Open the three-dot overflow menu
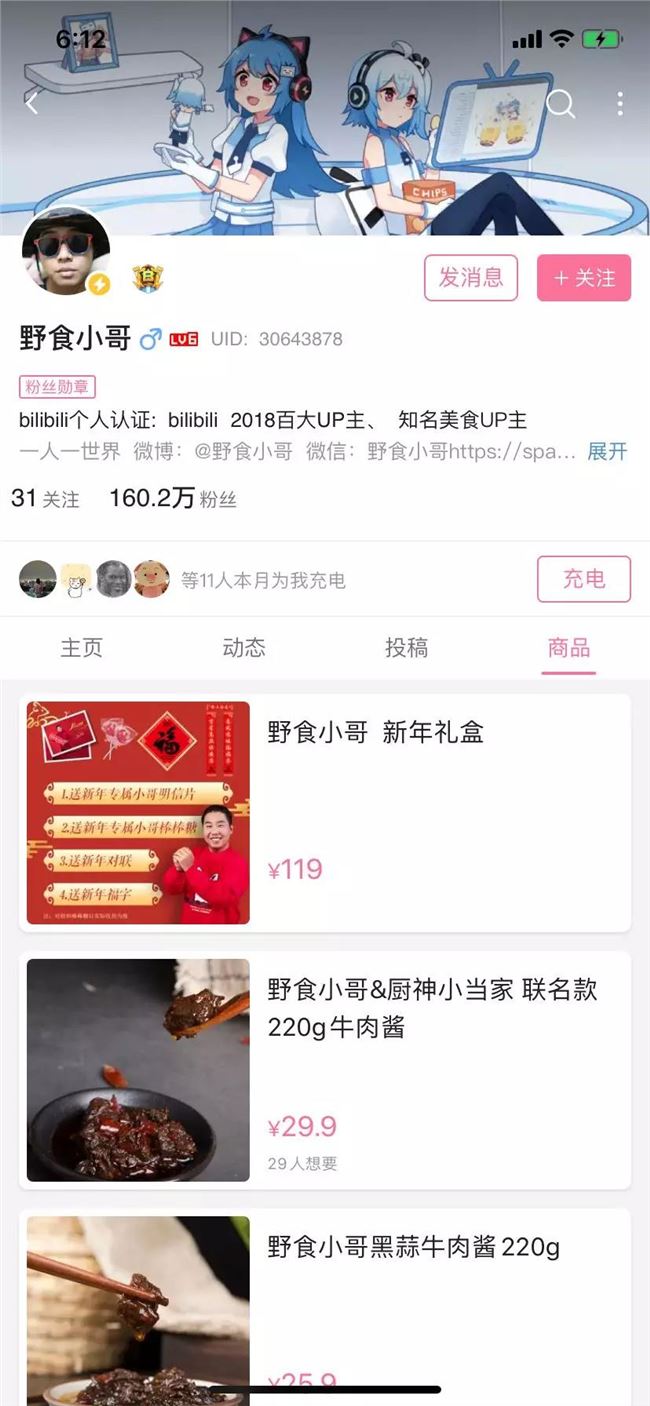This screenshot has height=1406, width=650. (620, 103)
